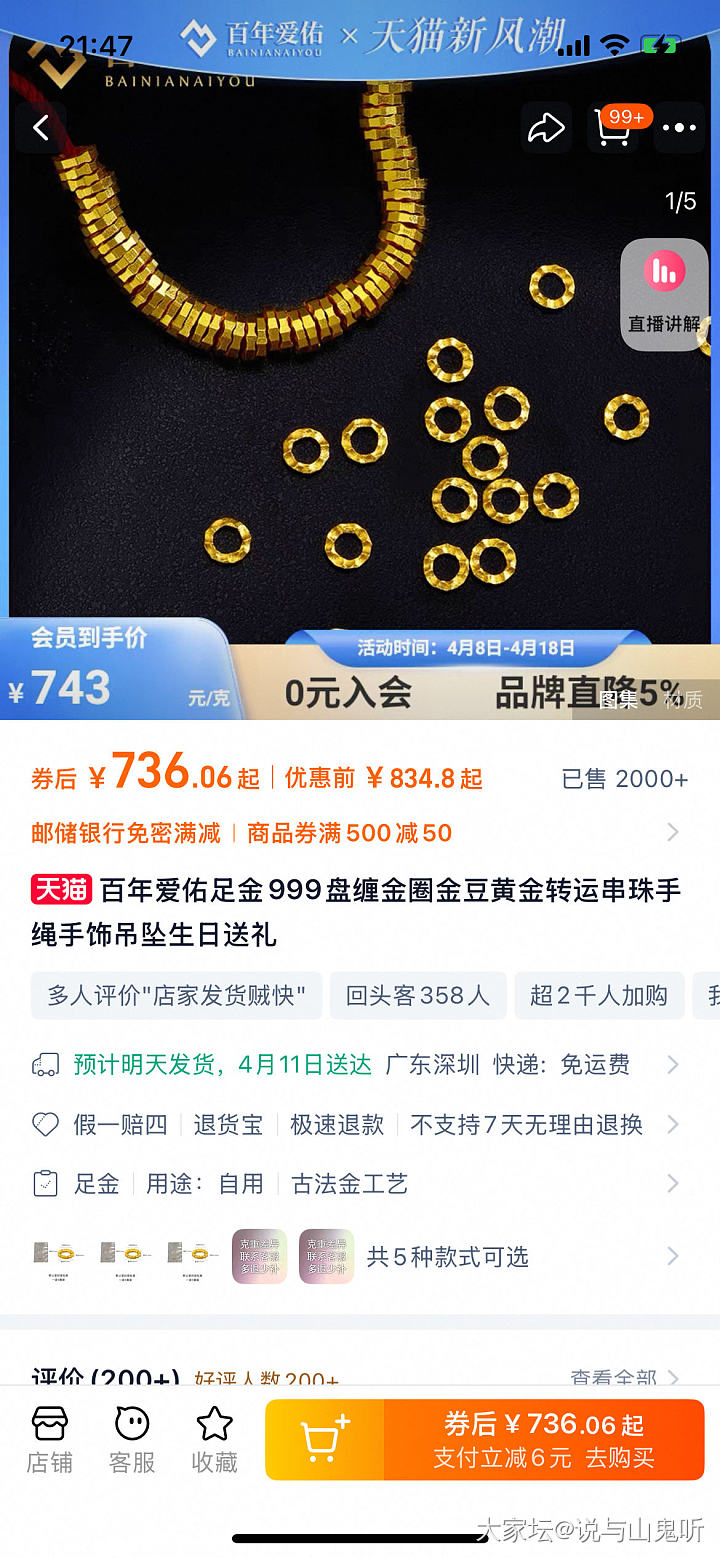Visit the 店铺 store page
Screen dimensions: 720x1558
pos(49,1440)
